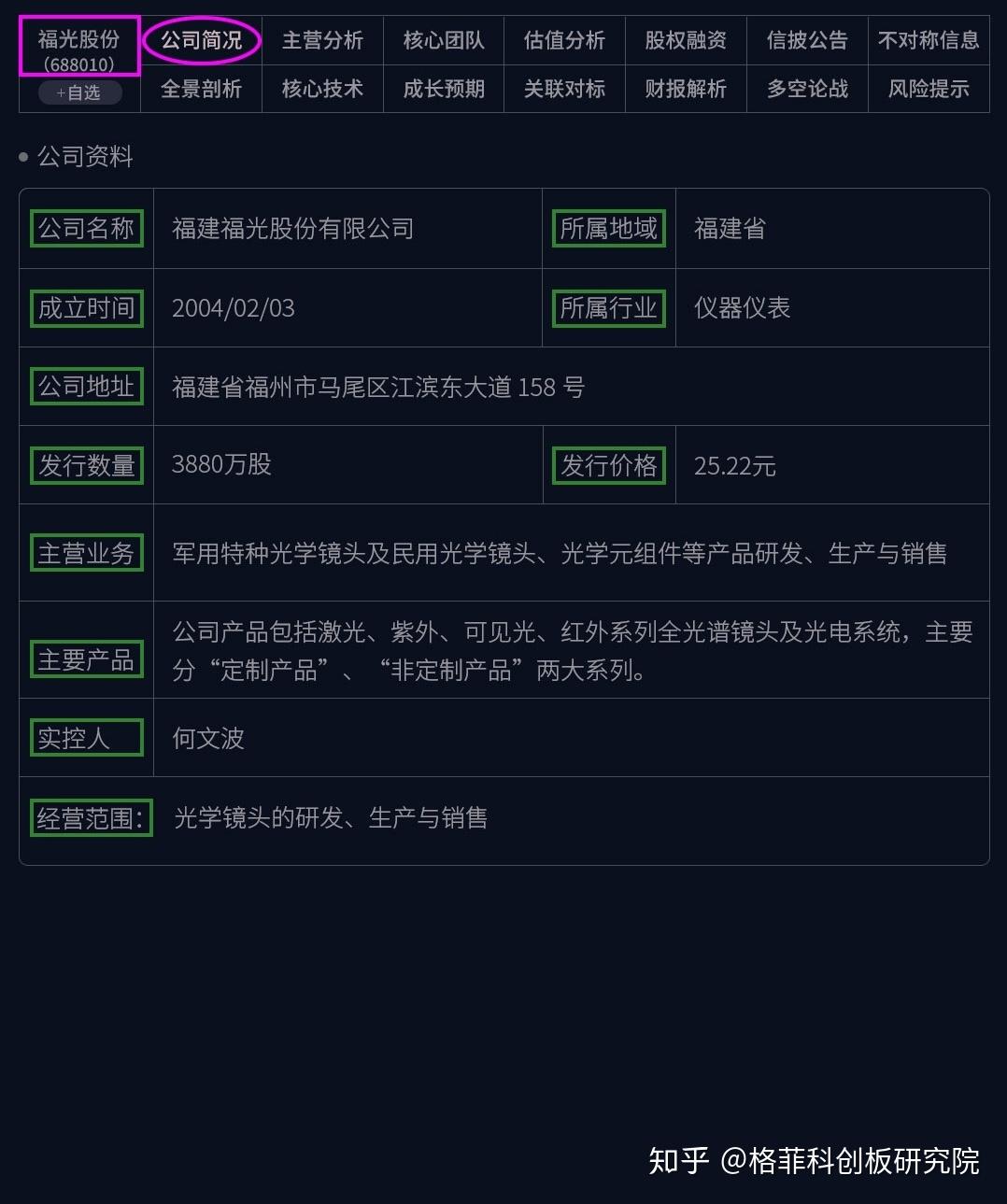Check the 风险提示 tab
This screenshot has width=1007, height=1204.
tap(929, 89)
